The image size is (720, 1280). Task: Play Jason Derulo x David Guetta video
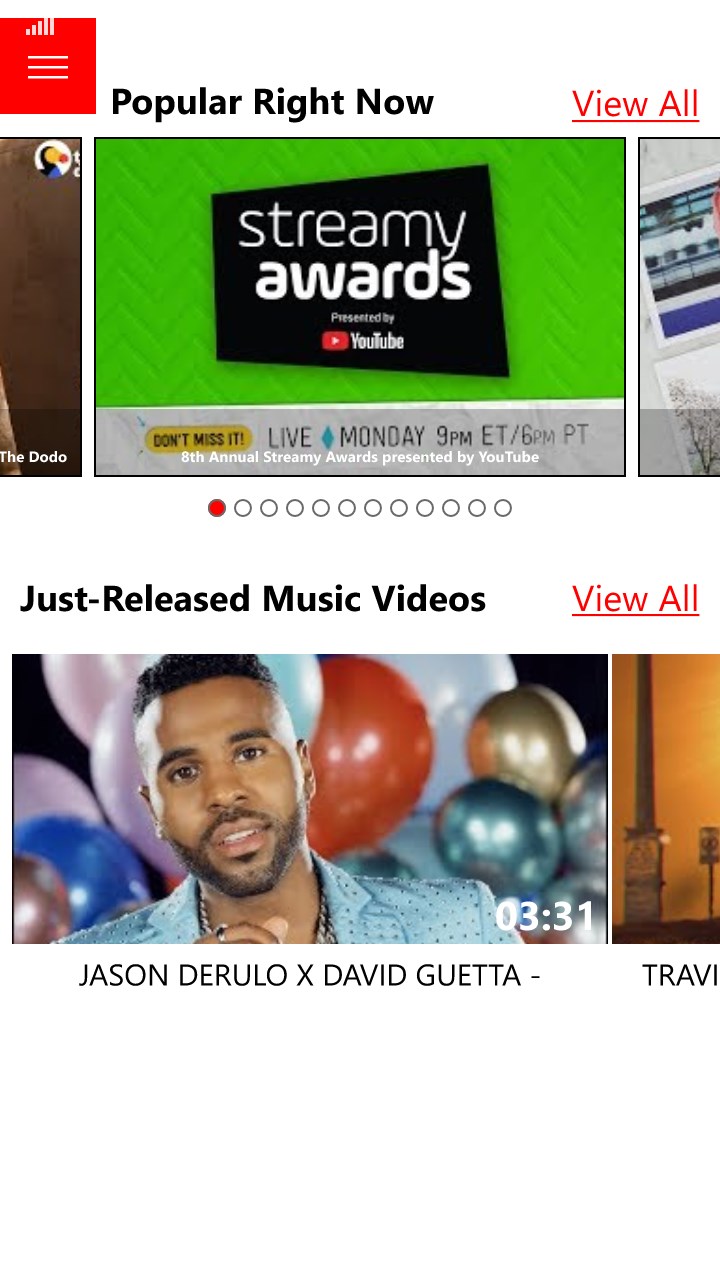[x=310, y=799]
